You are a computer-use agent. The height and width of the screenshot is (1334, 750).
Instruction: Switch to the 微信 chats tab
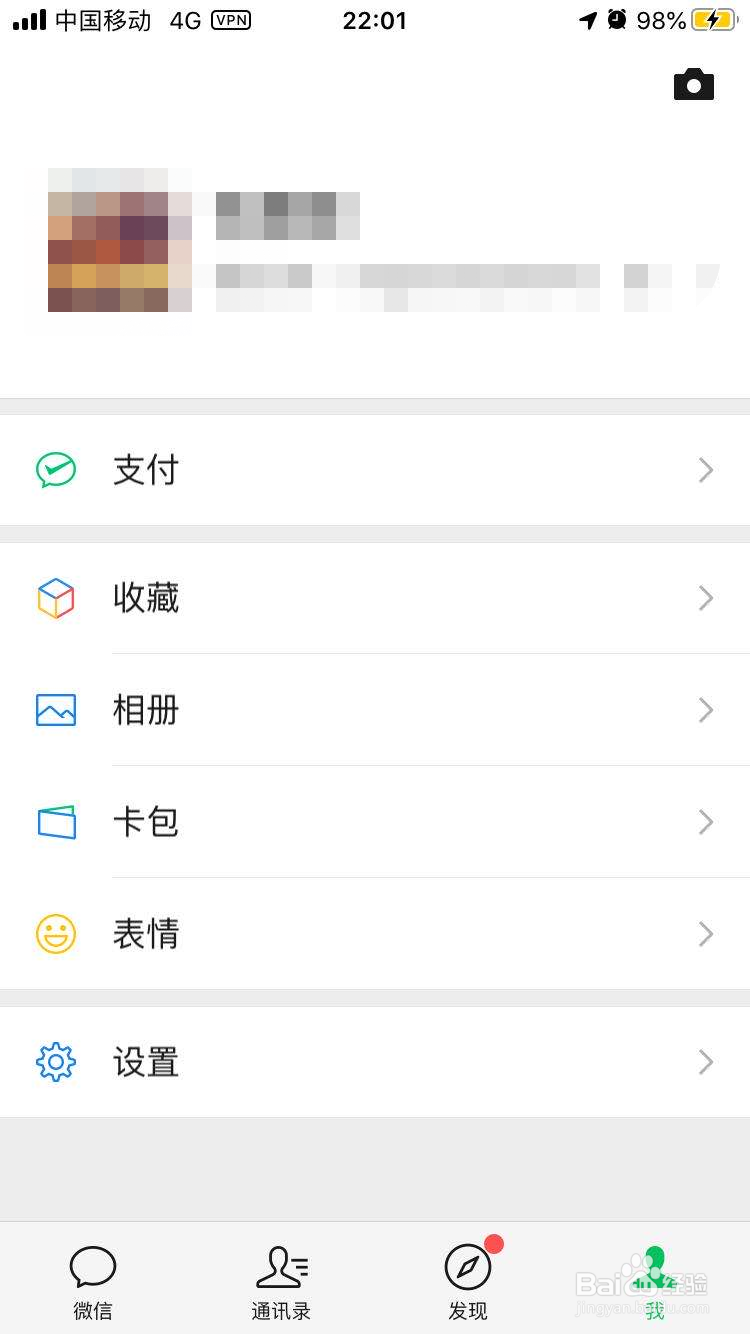pos(93,1282)
